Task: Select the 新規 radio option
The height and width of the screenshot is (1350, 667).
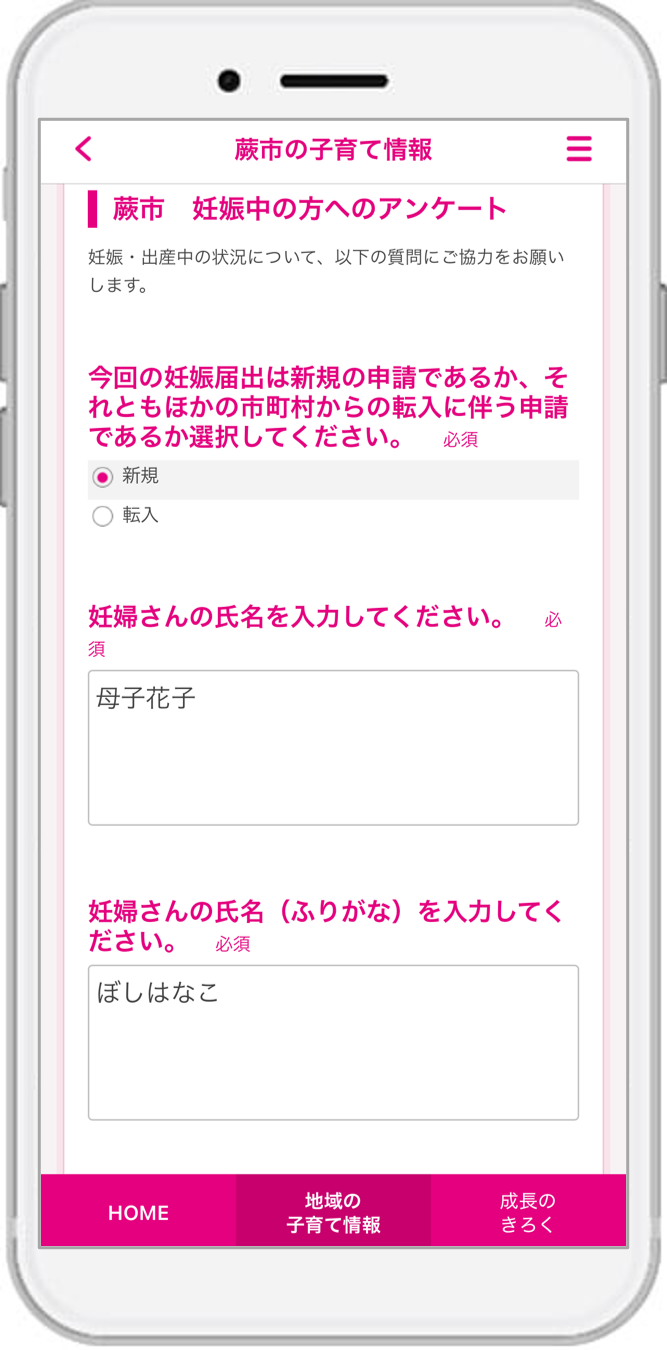Action: point(102,478)
